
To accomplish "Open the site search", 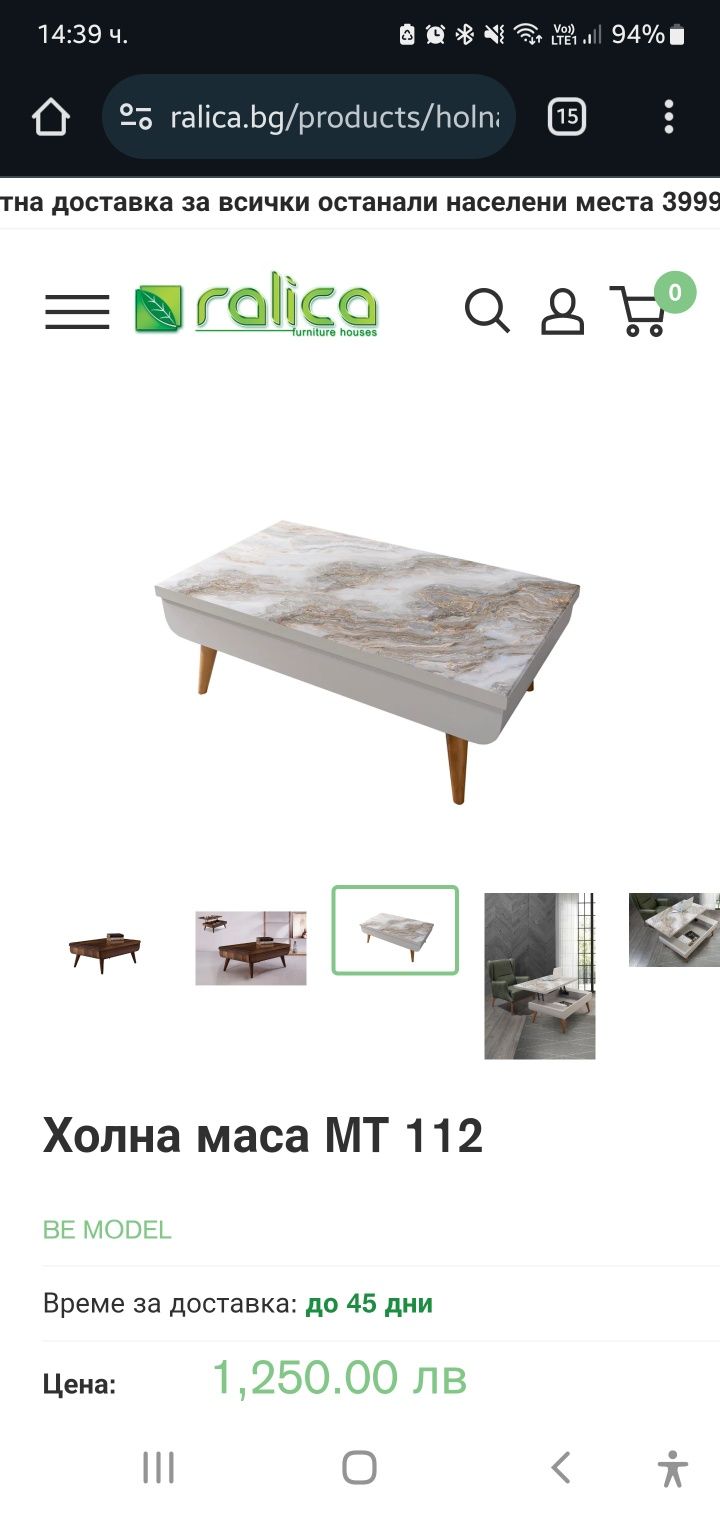I will 487,311.
